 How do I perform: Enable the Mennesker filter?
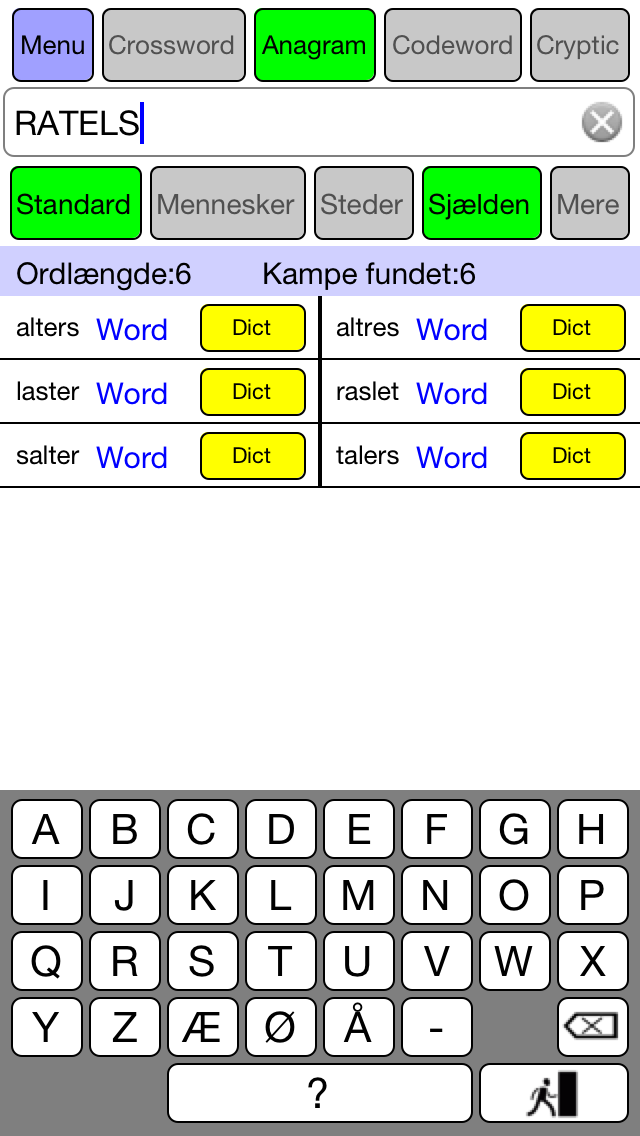[228, 204]
